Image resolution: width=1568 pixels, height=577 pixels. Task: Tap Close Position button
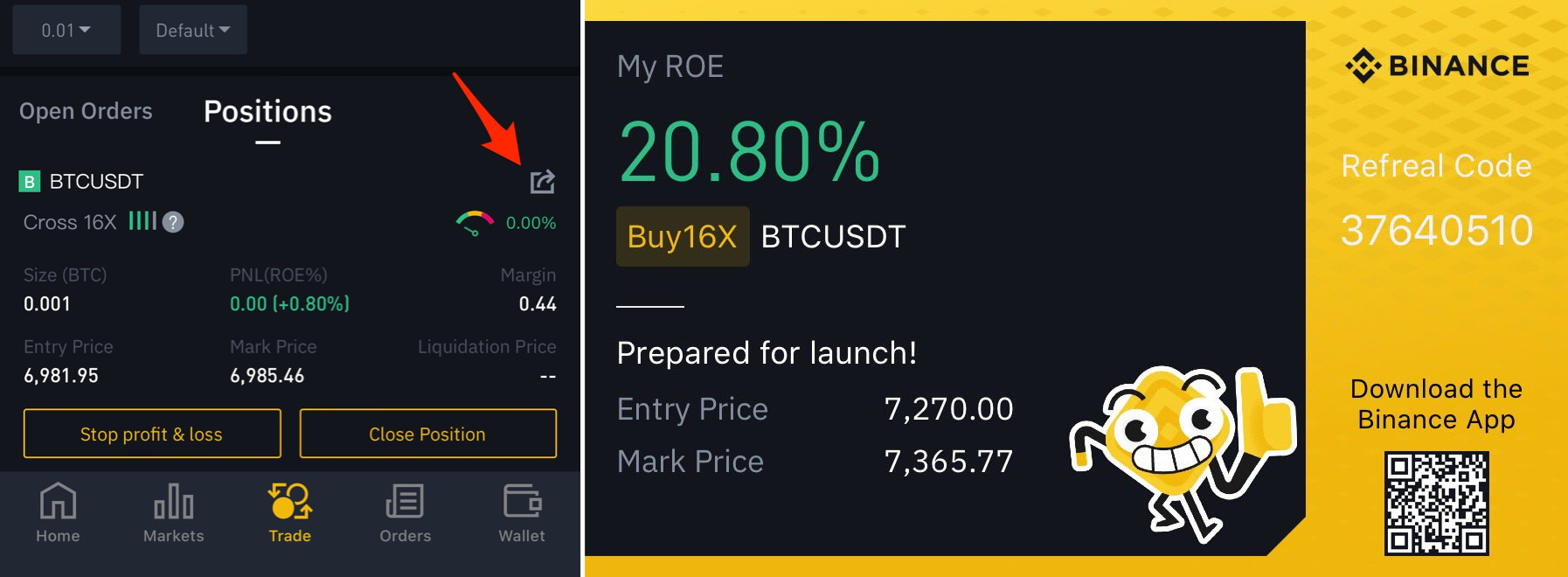[427, 434]
